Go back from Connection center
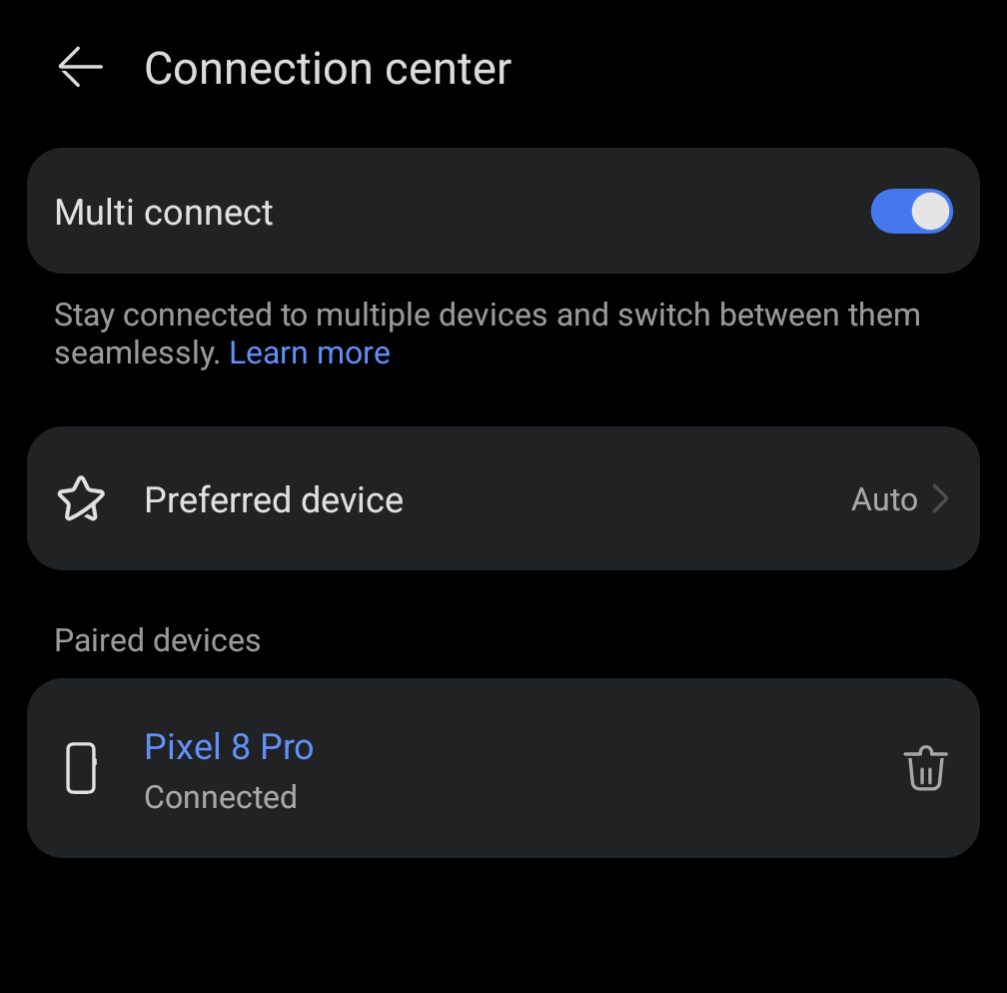This screenshot has width=1007, height=993. click(x=80, y=68)
